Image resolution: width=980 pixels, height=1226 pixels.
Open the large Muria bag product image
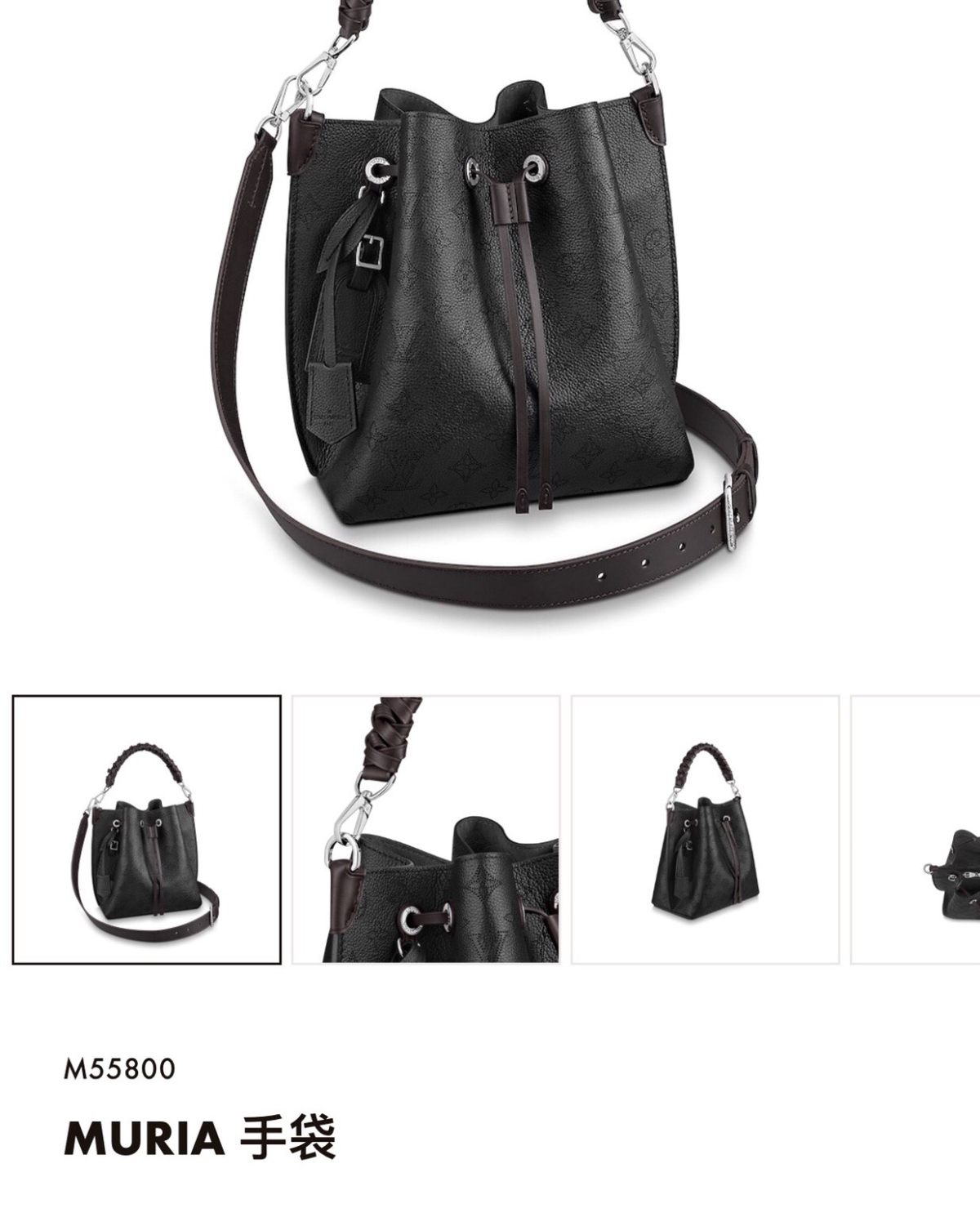(x=490, y=327)
